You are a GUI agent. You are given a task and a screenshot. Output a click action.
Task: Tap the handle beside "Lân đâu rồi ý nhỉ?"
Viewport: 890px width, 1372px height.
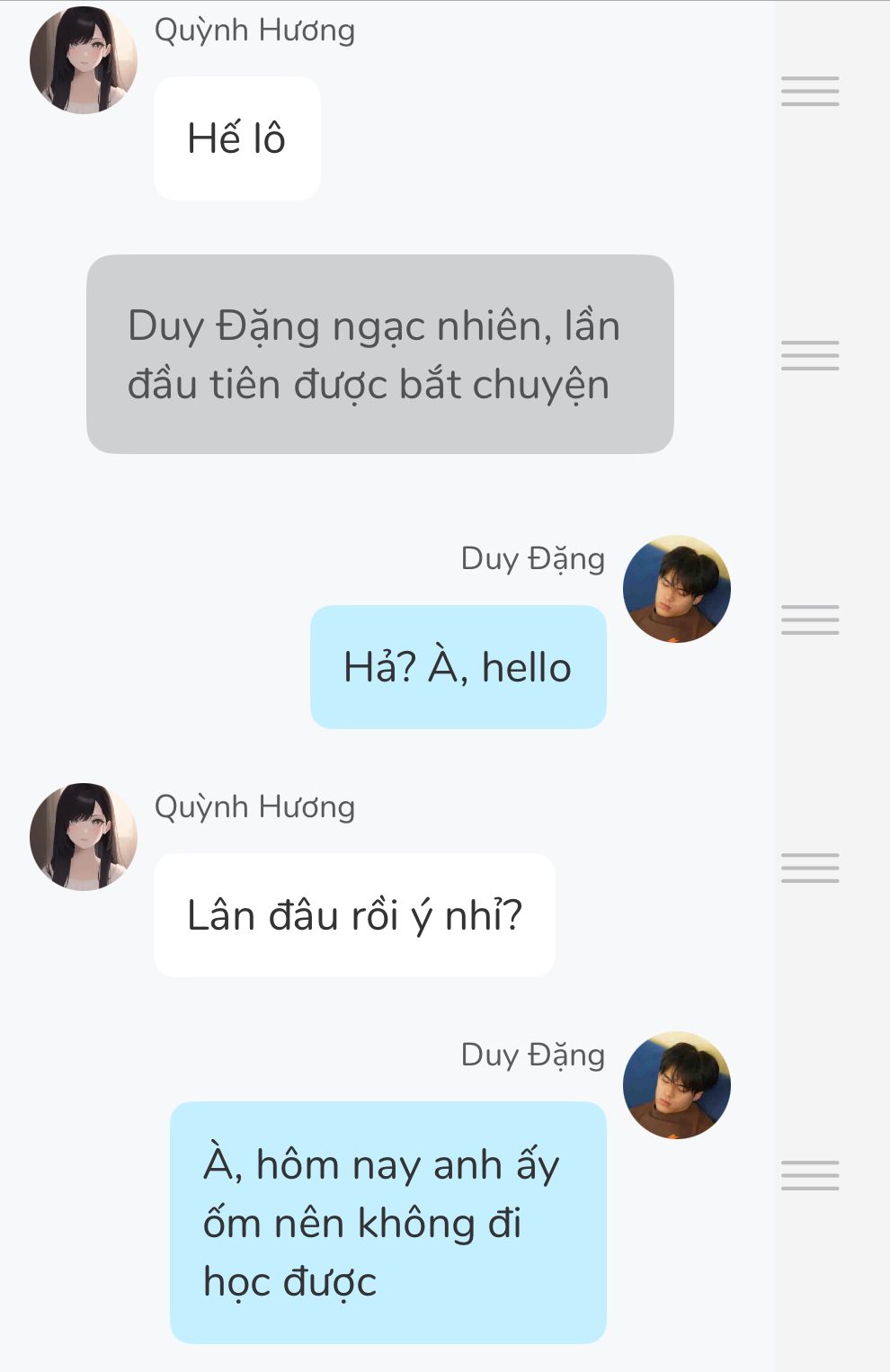point(809,868)
